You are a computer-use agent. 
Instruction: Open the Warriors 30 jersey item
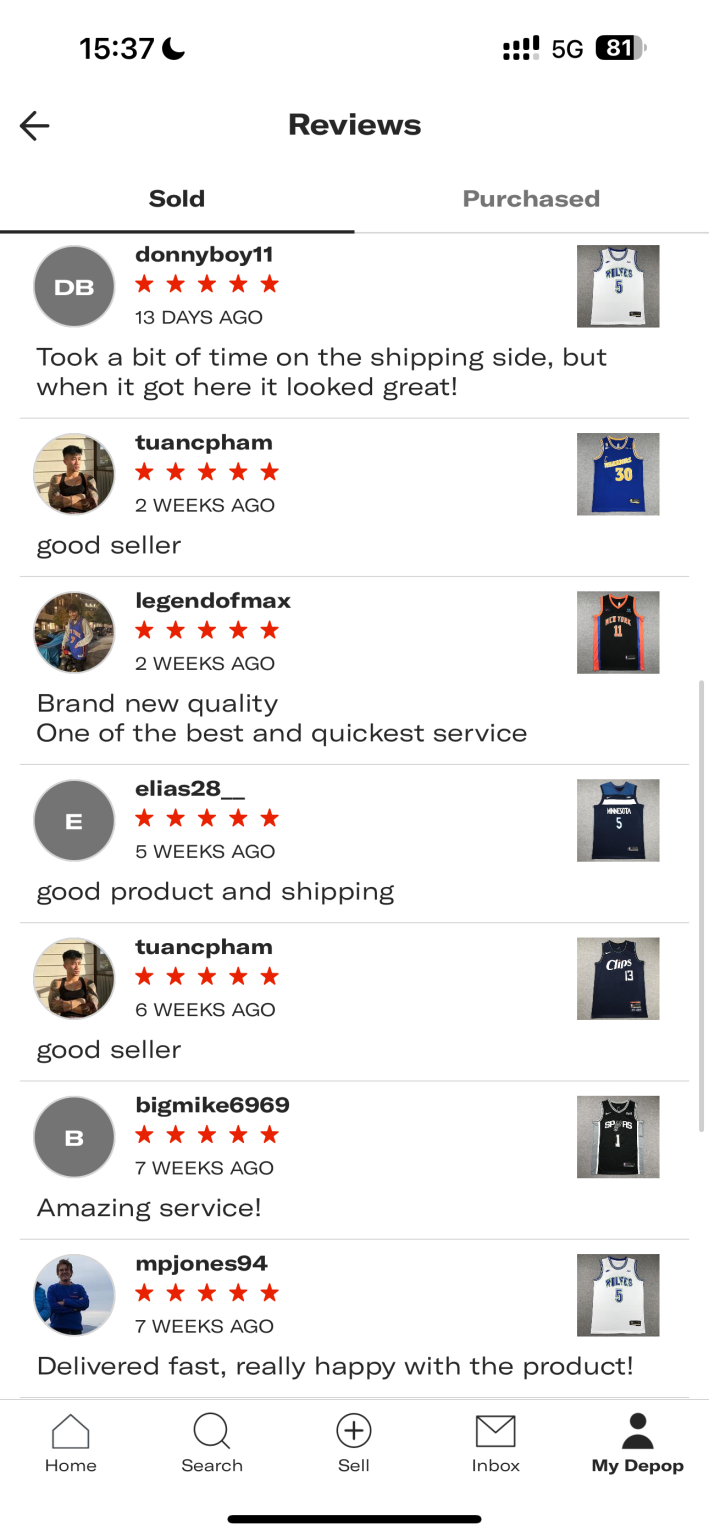click(x=618, y=474)
